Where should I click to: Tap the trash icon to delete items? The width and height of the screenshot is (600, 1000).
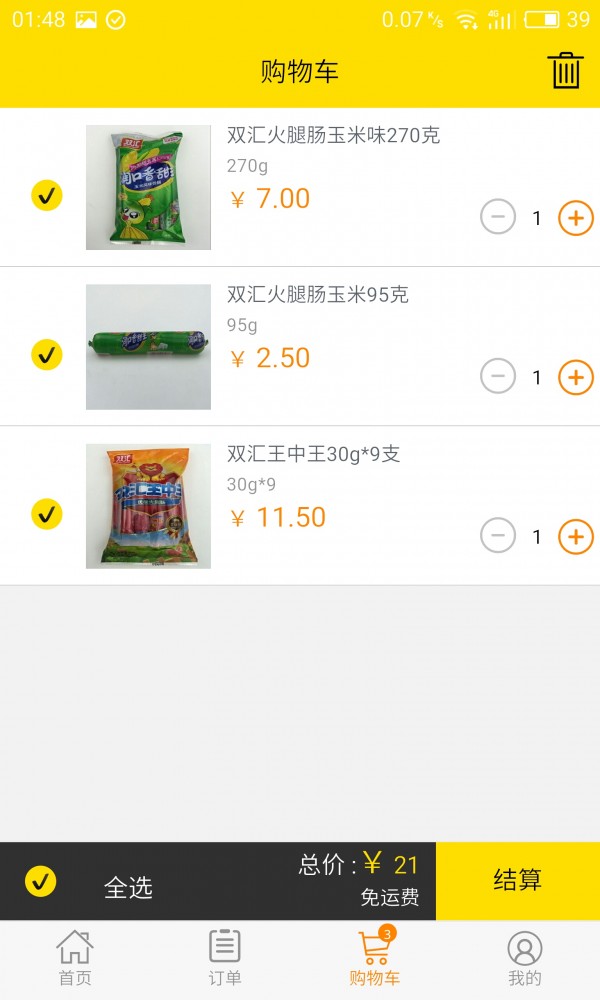(565, 71)
